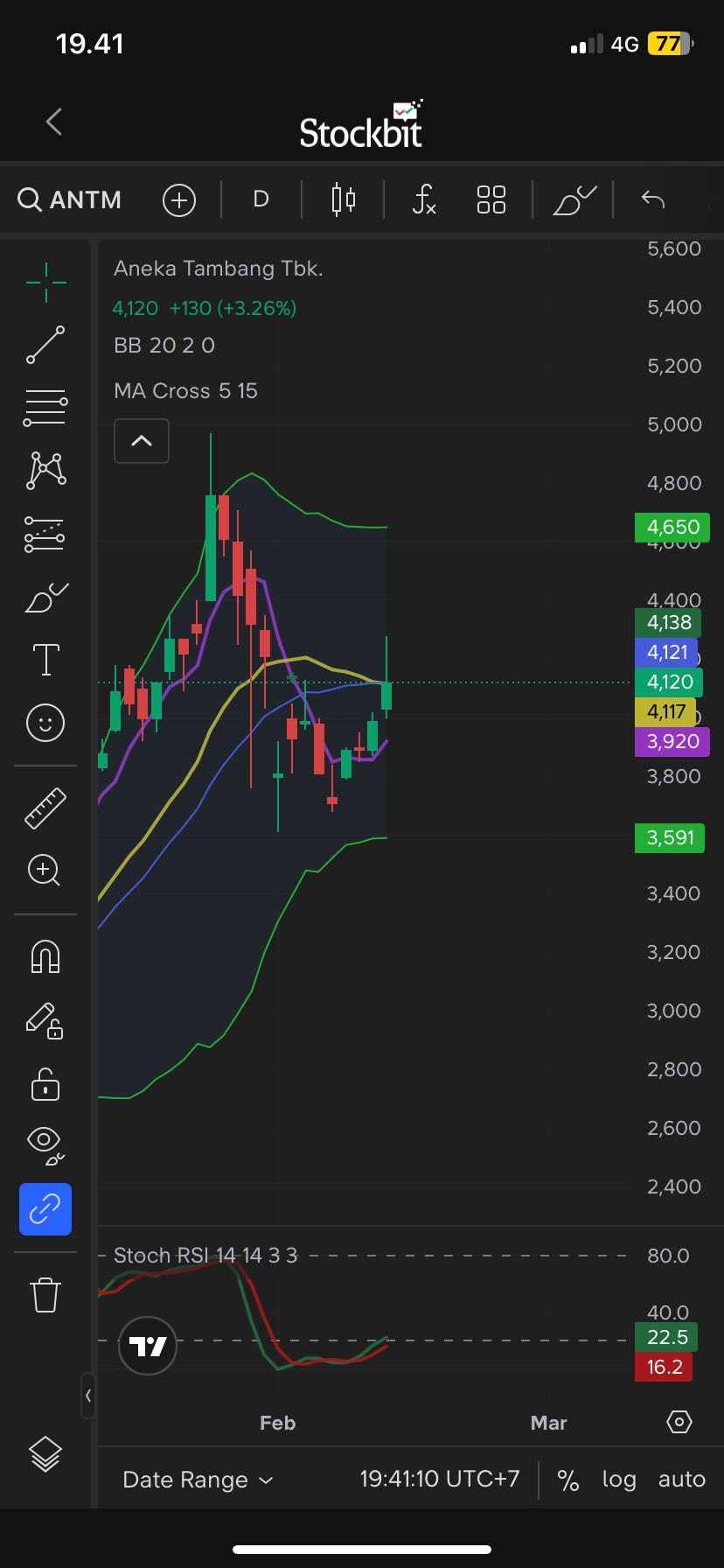Open the templates grid menu
The height and width of the screenshot is (1568, 724).
click(x=491, y=199)
